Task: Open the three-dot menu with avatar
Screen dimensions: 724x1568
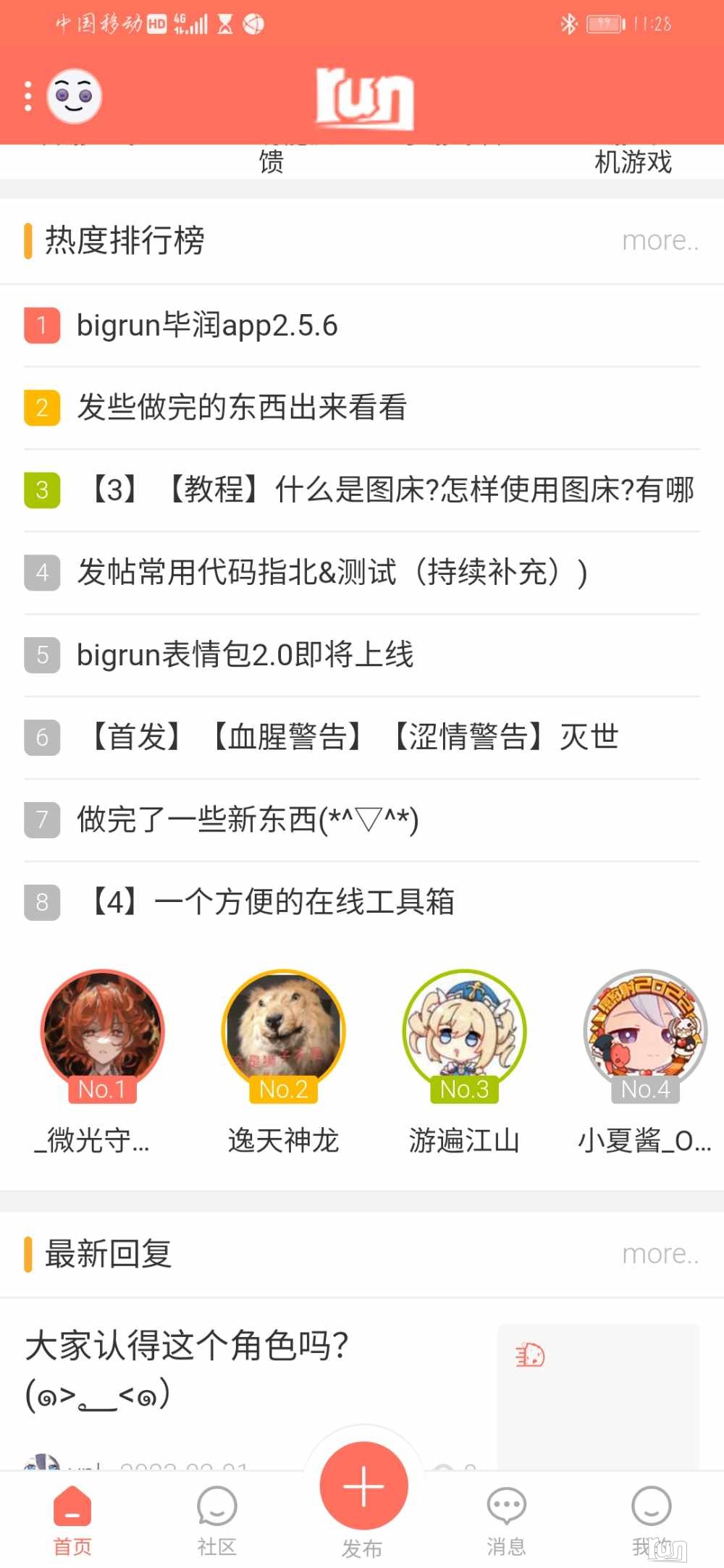Action: click(64, 96)
